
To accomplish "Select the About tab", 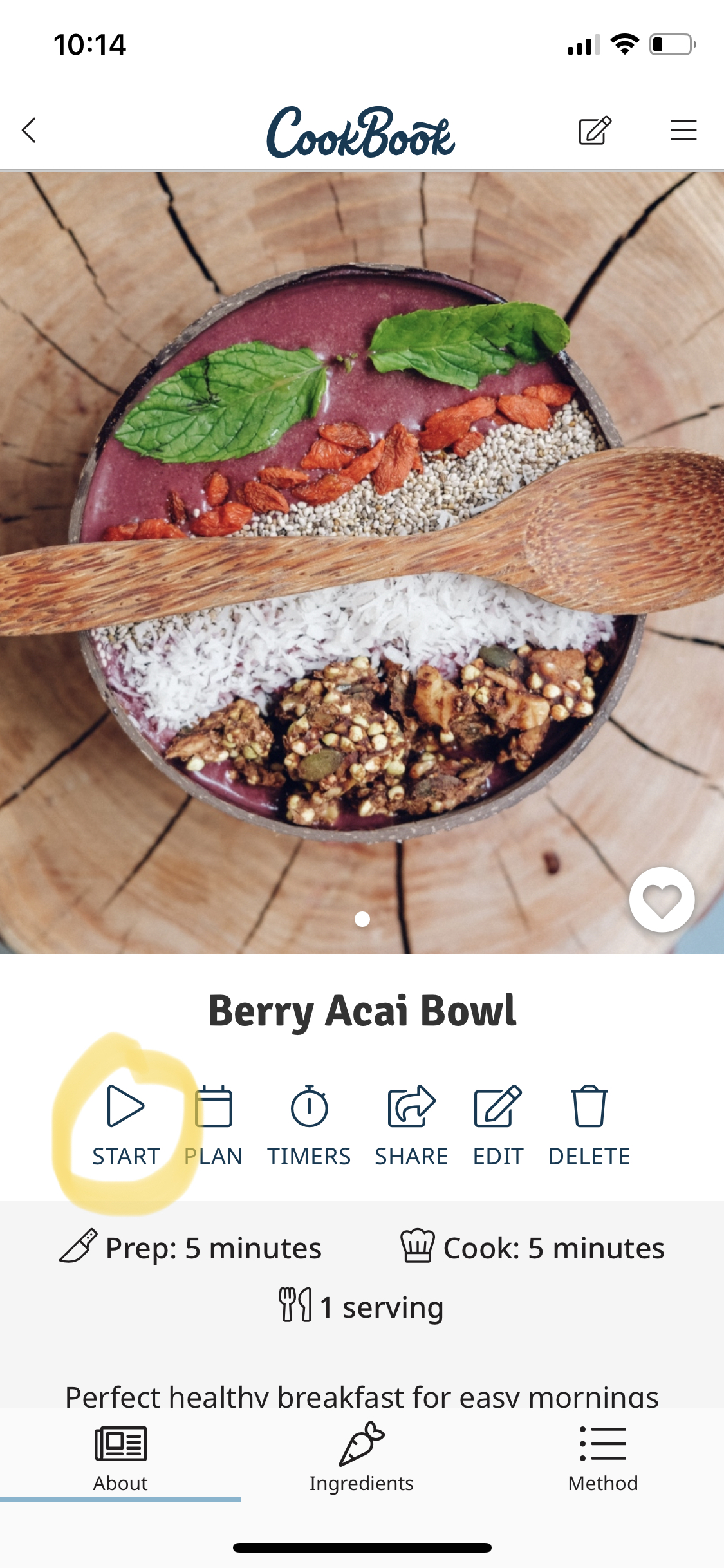I will coord(120,1457).
